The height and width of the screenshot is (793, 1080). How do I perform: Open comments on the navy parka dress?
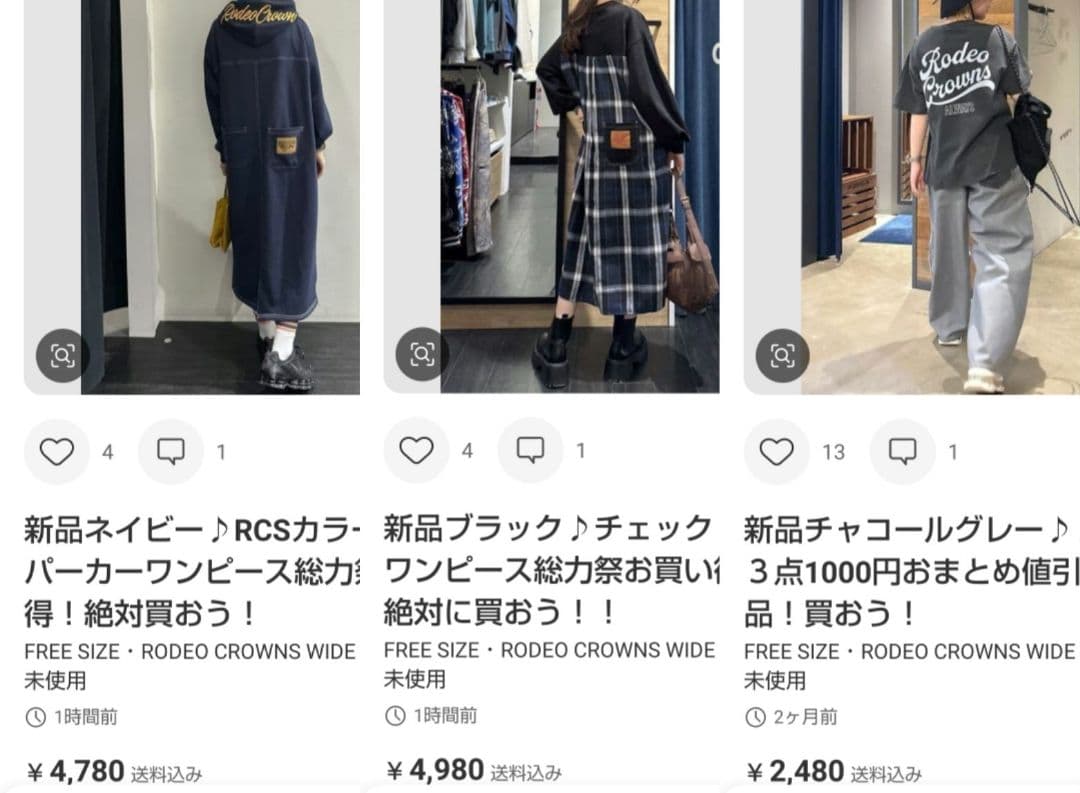pos(171,452)
